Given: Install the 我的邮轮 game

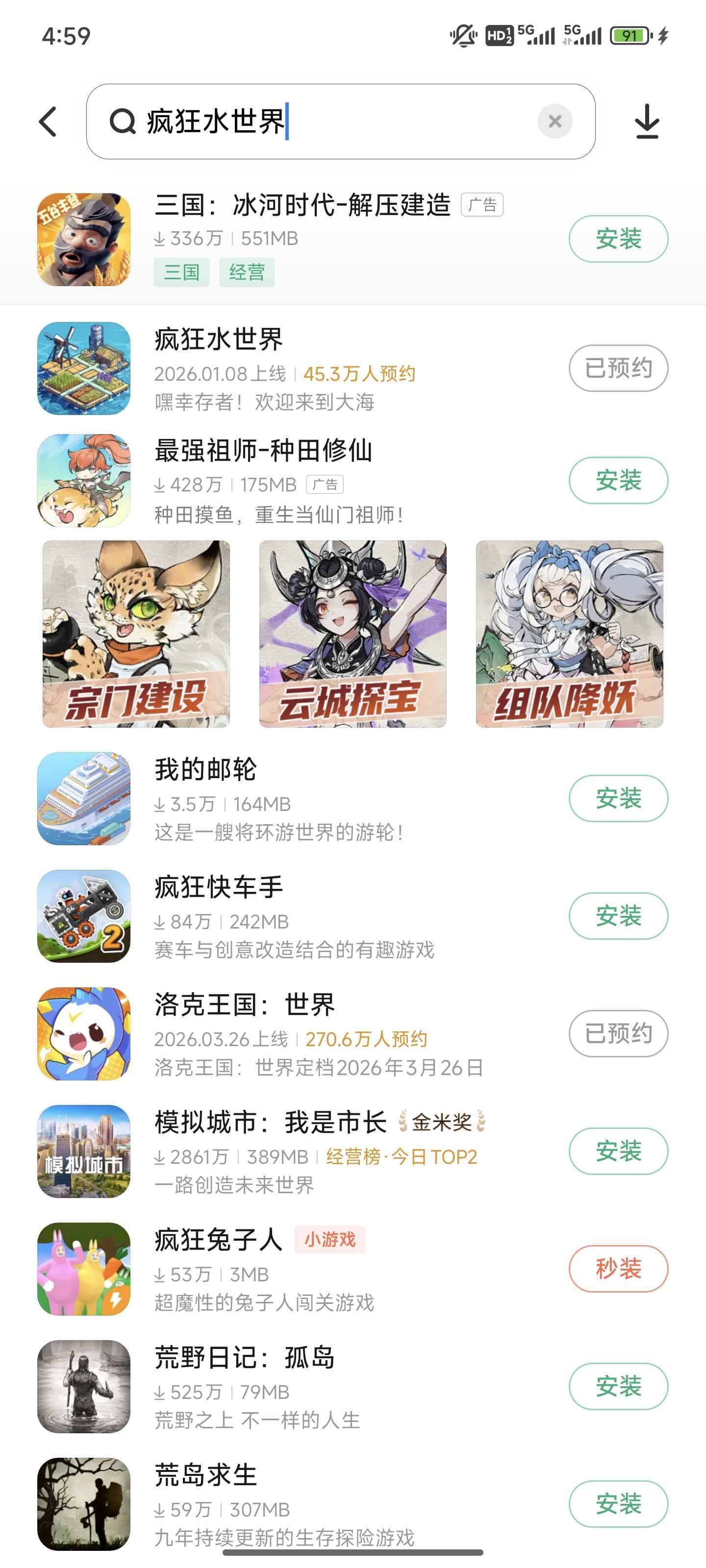Looking at the screenshot, I should [618, 798].
